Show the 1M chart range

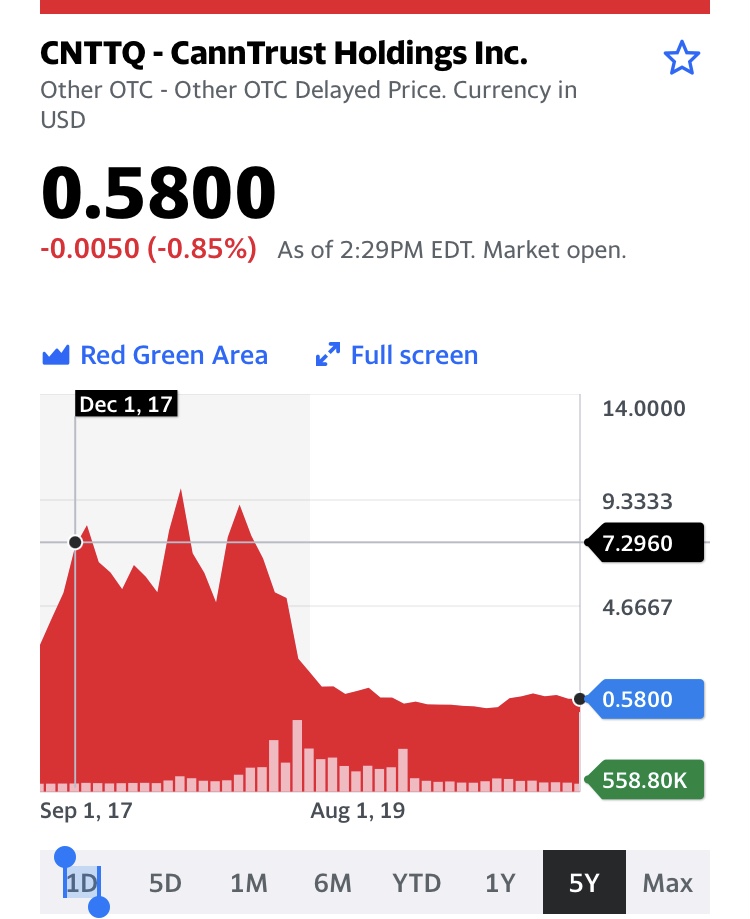click(x=249, y=883)
